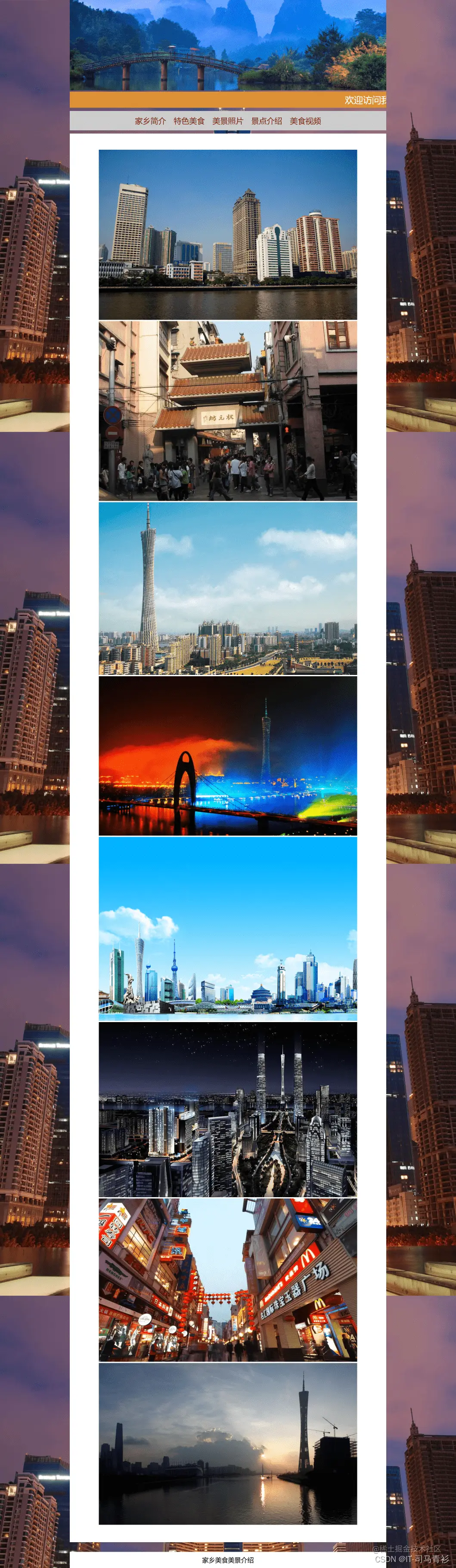Open the 家乡简介 navigation link
This screenshot has height=1568, width=456.
click(x=150, y=121)
